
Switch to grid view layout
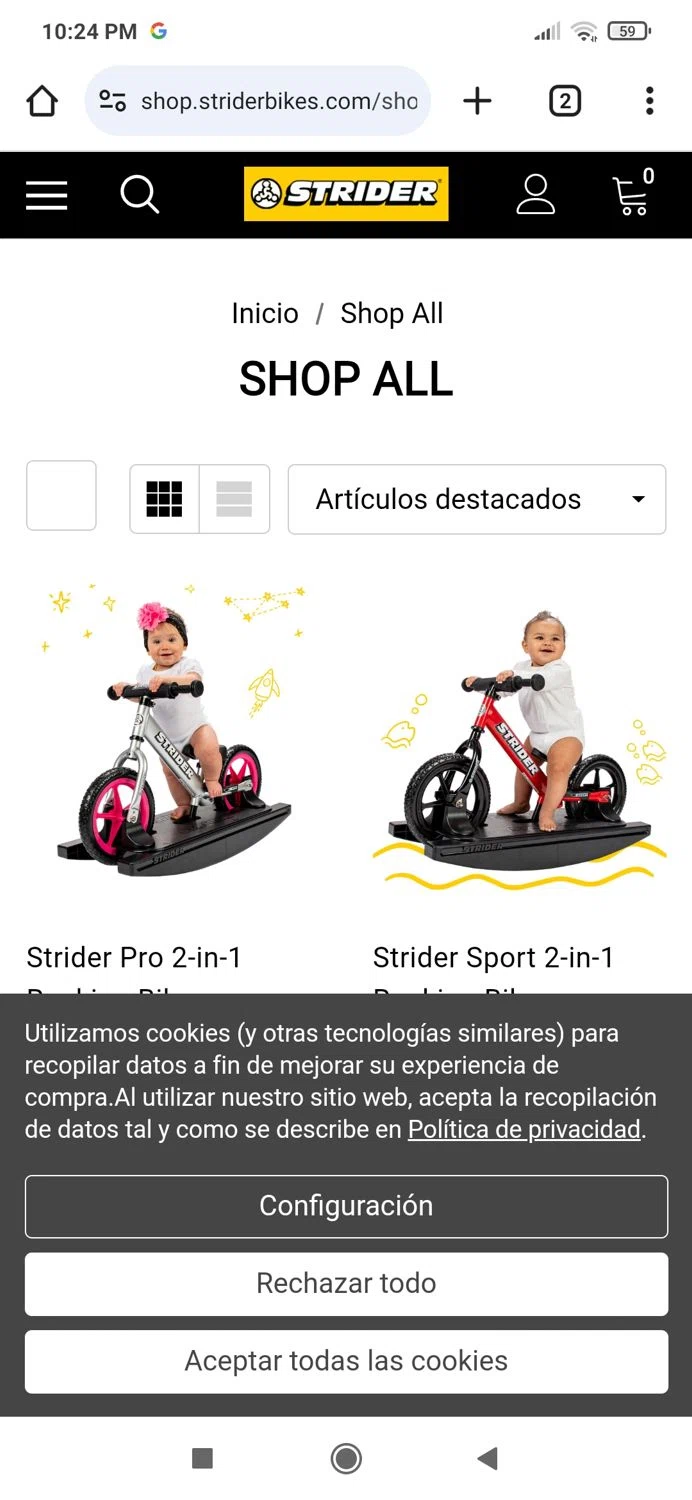pos(164,498)
